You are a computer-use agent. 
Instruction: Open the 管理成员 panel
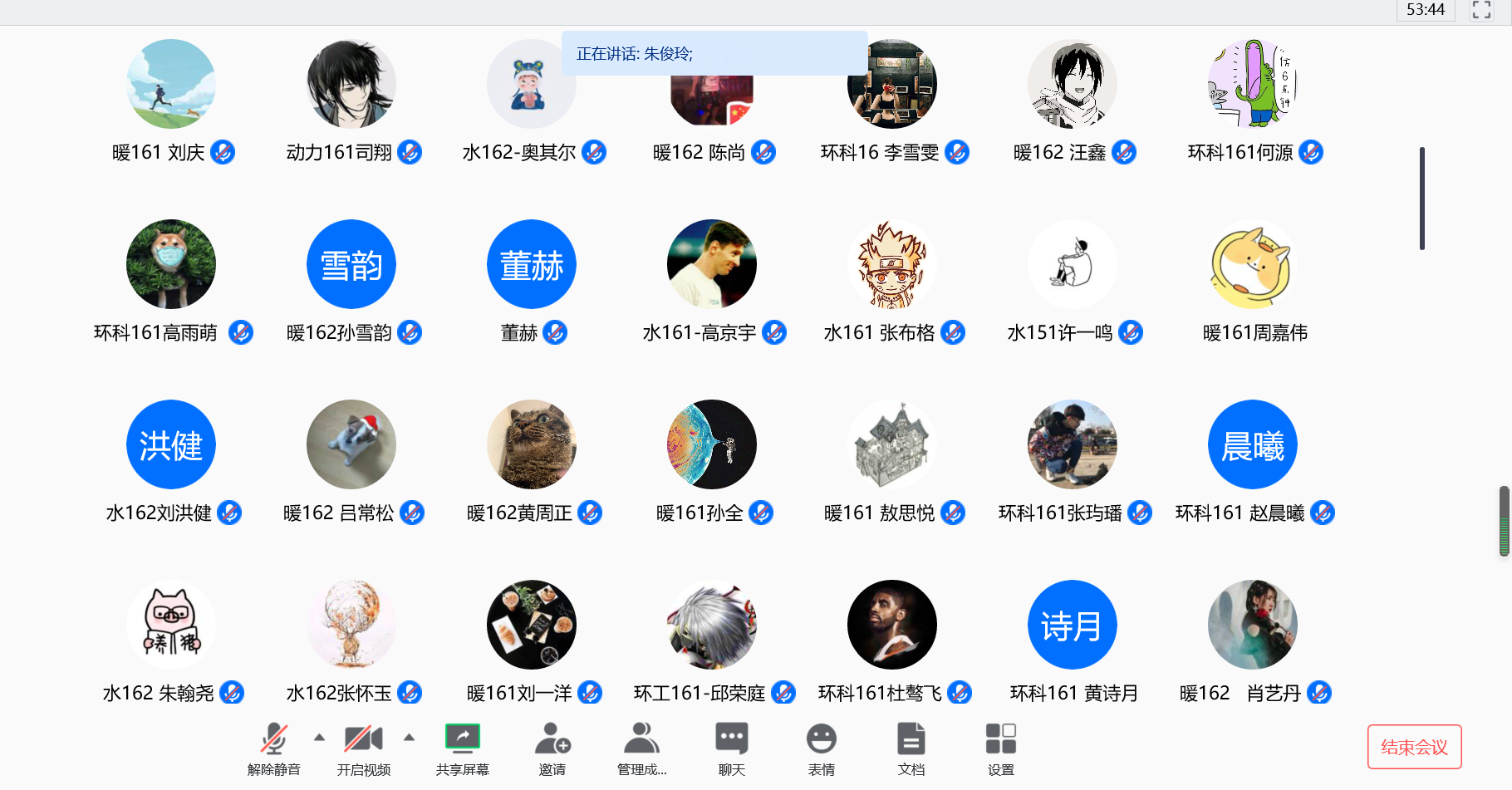(641, 747)
